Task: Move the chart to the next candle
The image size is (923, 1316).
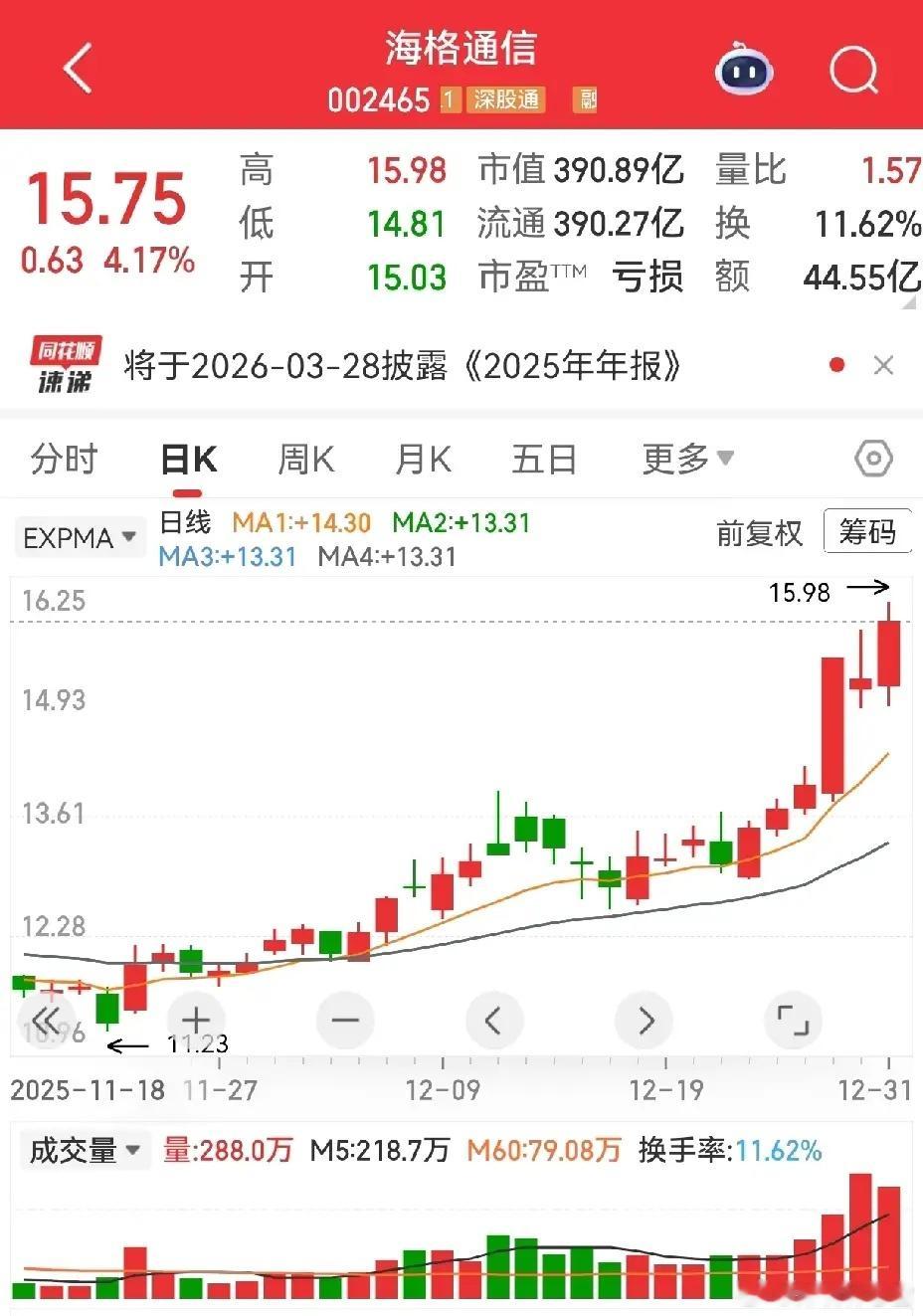Action: point(645,1021)
